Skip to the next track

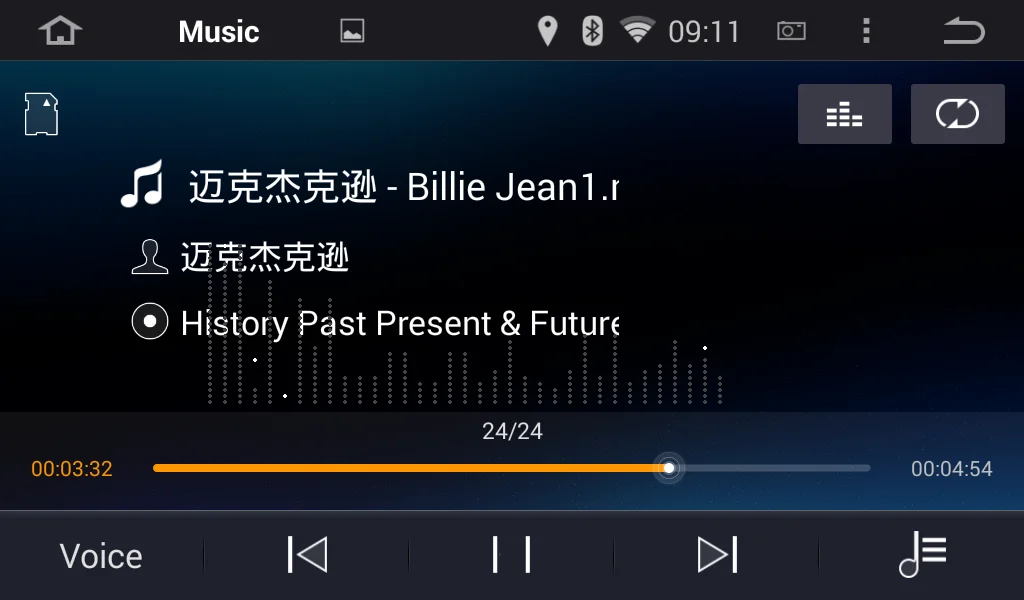coord(717,554)
